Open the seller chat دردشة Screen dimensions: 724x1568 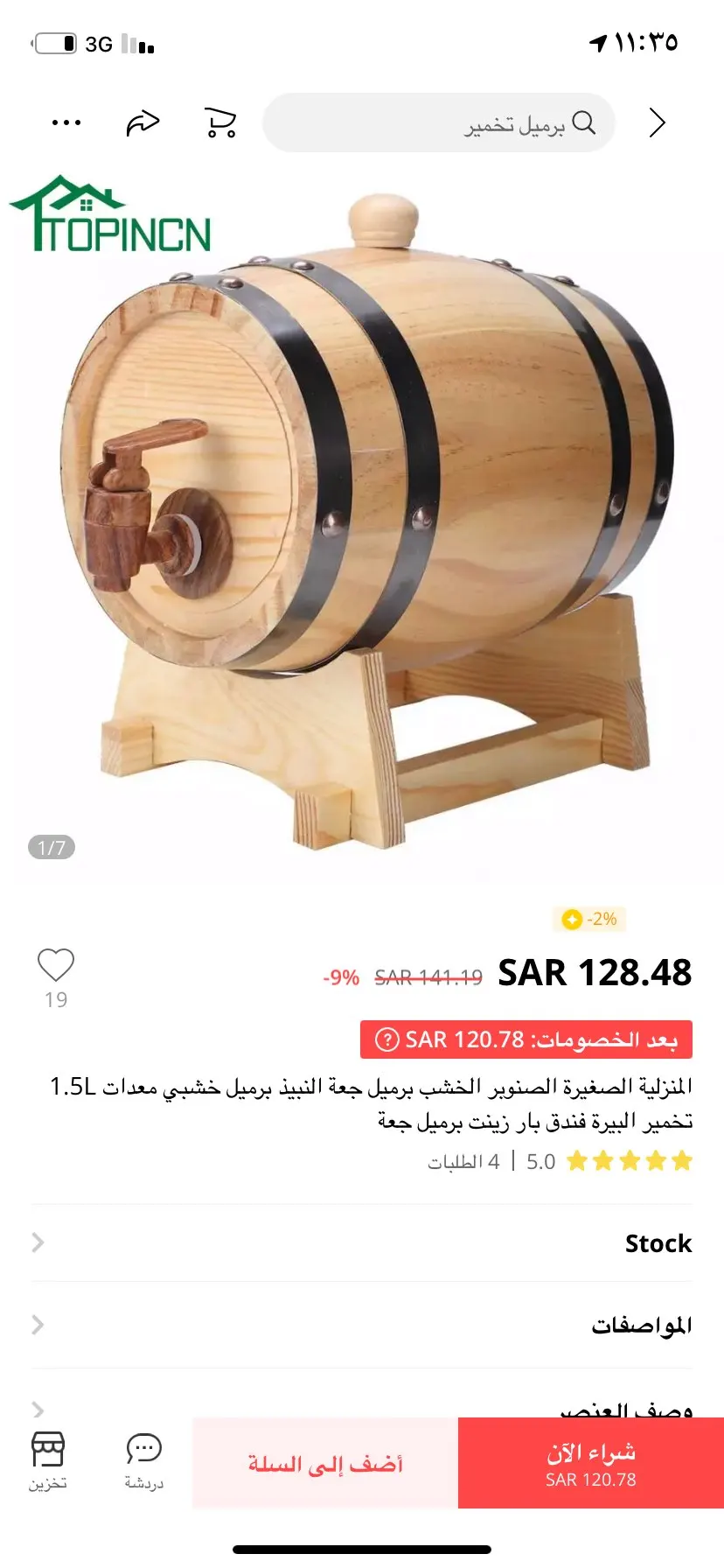[143, 1461]
